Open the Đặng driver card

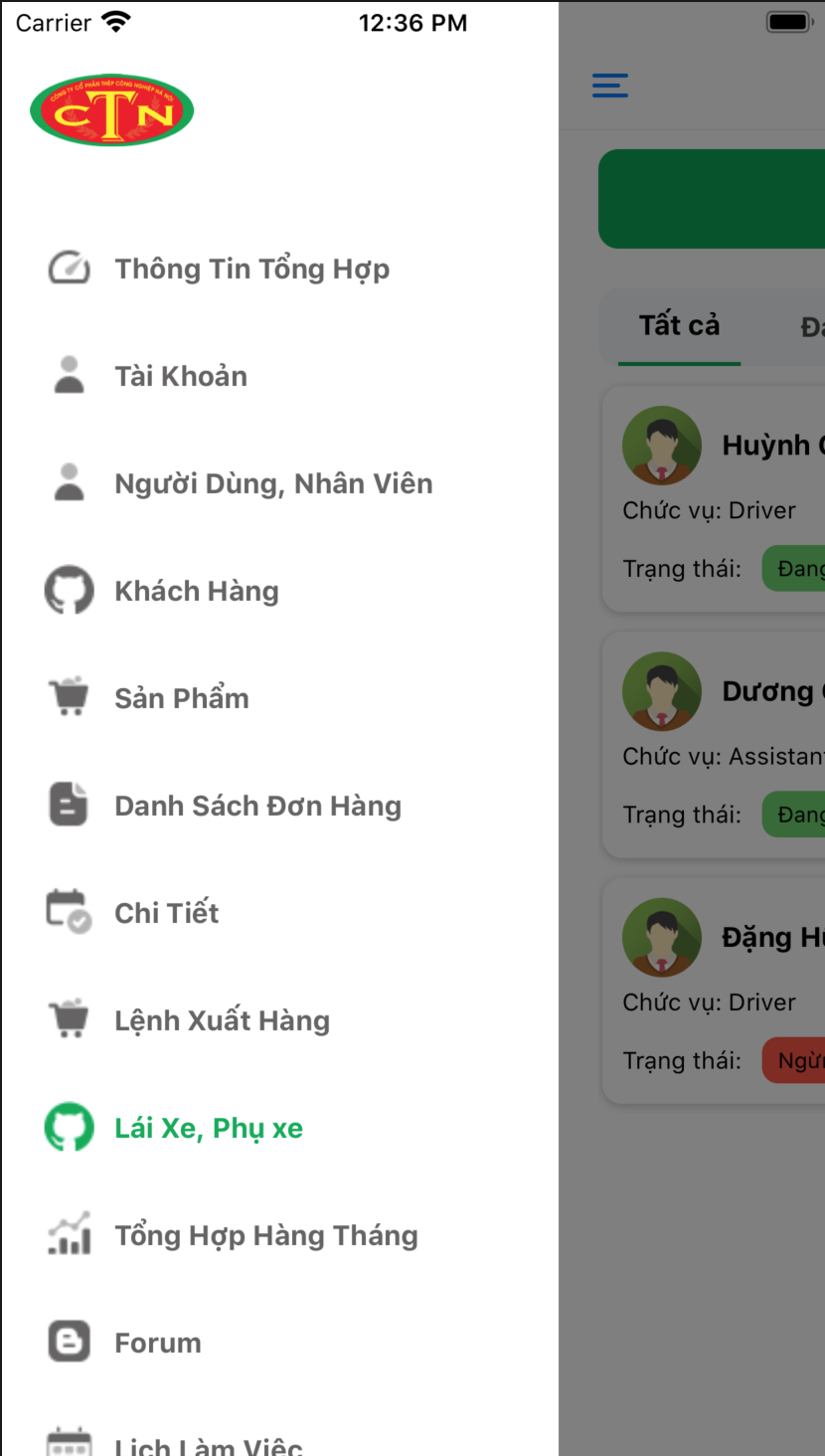(714, 991)
